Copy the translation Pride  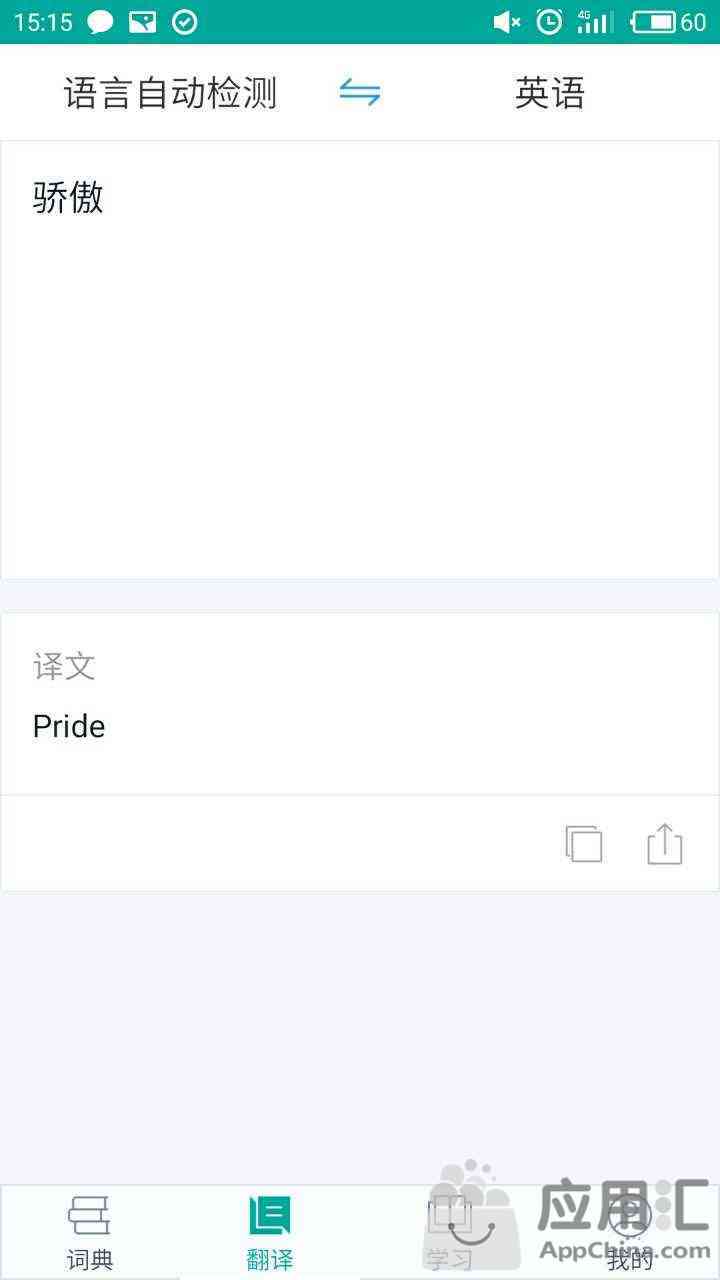584,844
